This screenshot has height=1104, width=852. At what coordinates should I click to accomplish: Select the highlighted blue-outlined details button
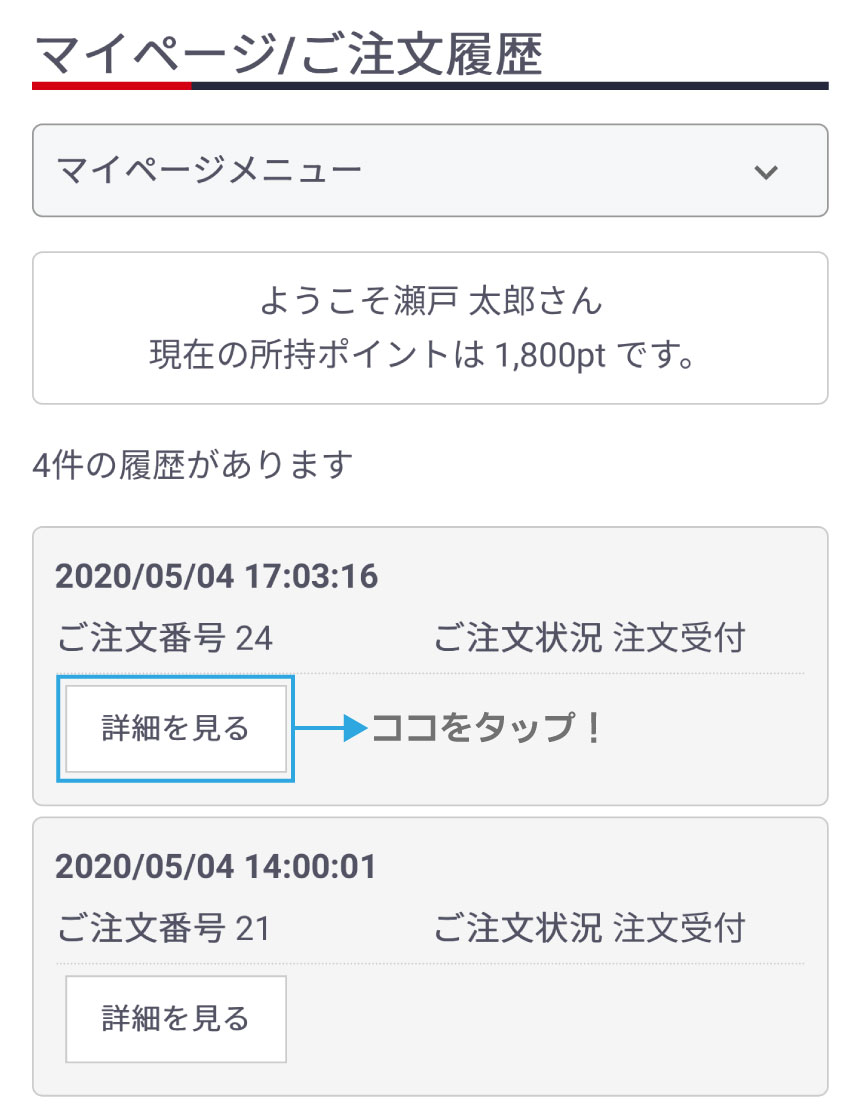point(175,729)
